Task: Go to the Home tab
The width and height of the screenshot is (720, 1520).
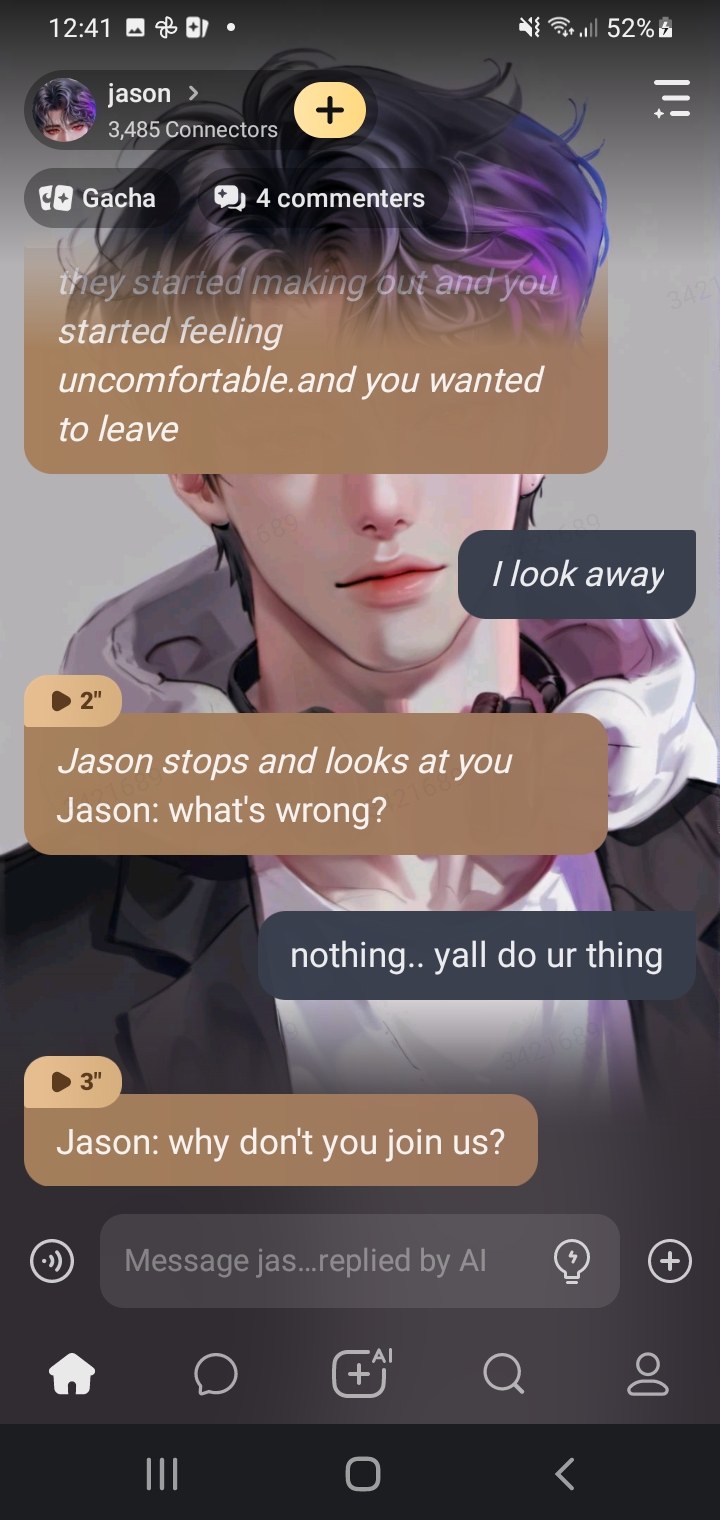Action: 72,1374
